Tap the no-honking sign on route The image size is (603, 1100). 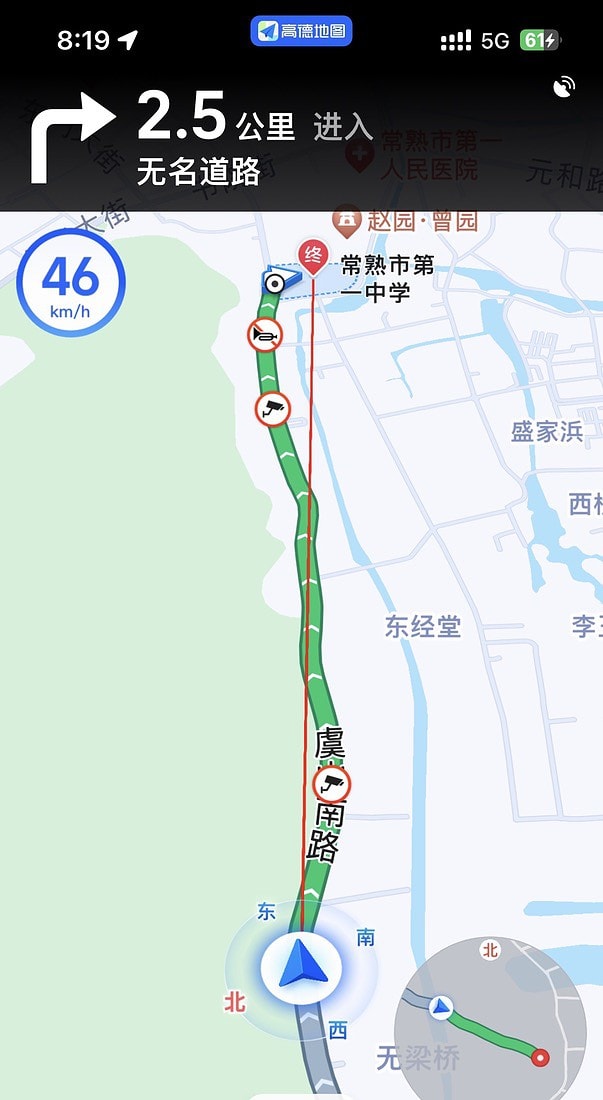[x=264, y=335]
